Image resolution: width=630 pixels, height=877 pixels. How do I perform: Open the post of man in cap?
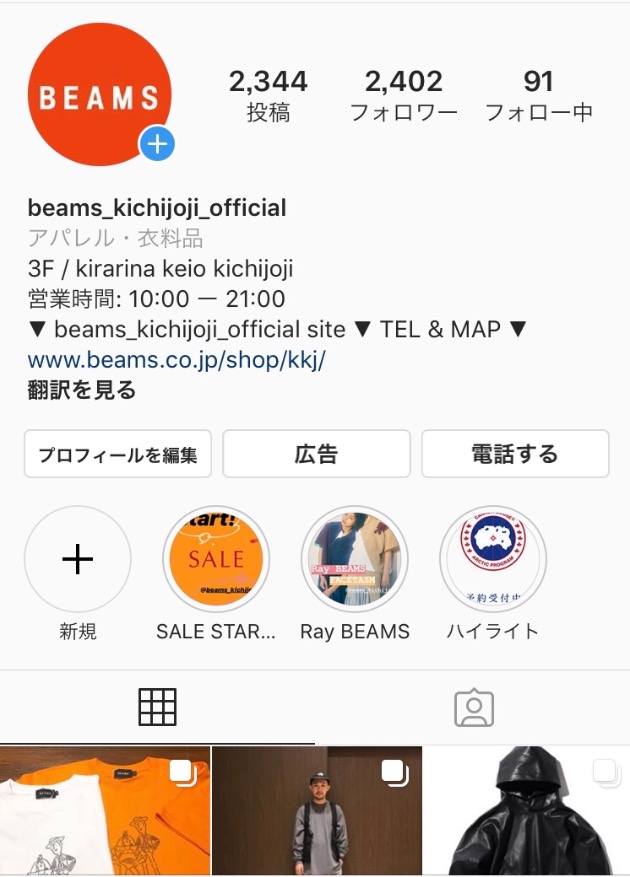316,812
